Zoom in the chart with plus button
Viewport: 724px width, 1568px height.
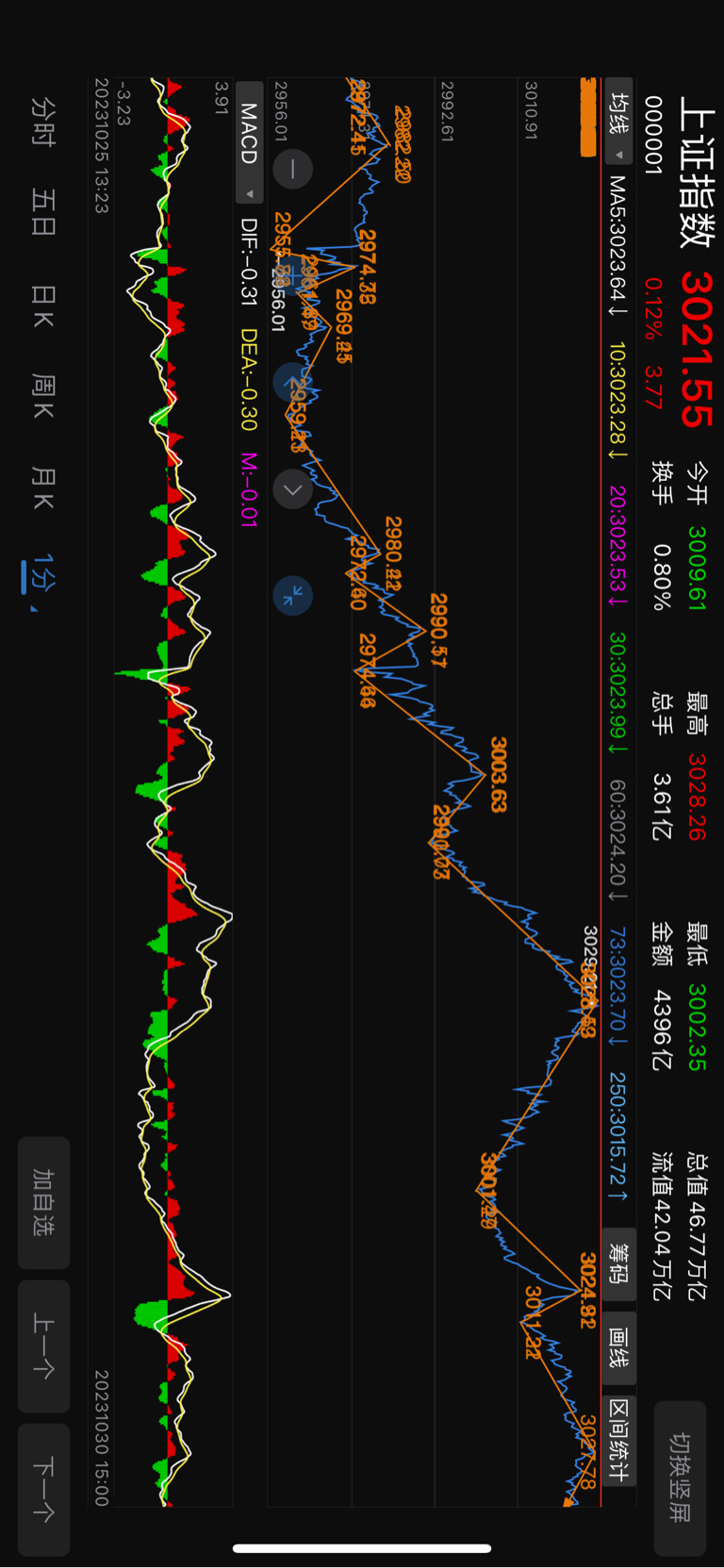[293, 276]
